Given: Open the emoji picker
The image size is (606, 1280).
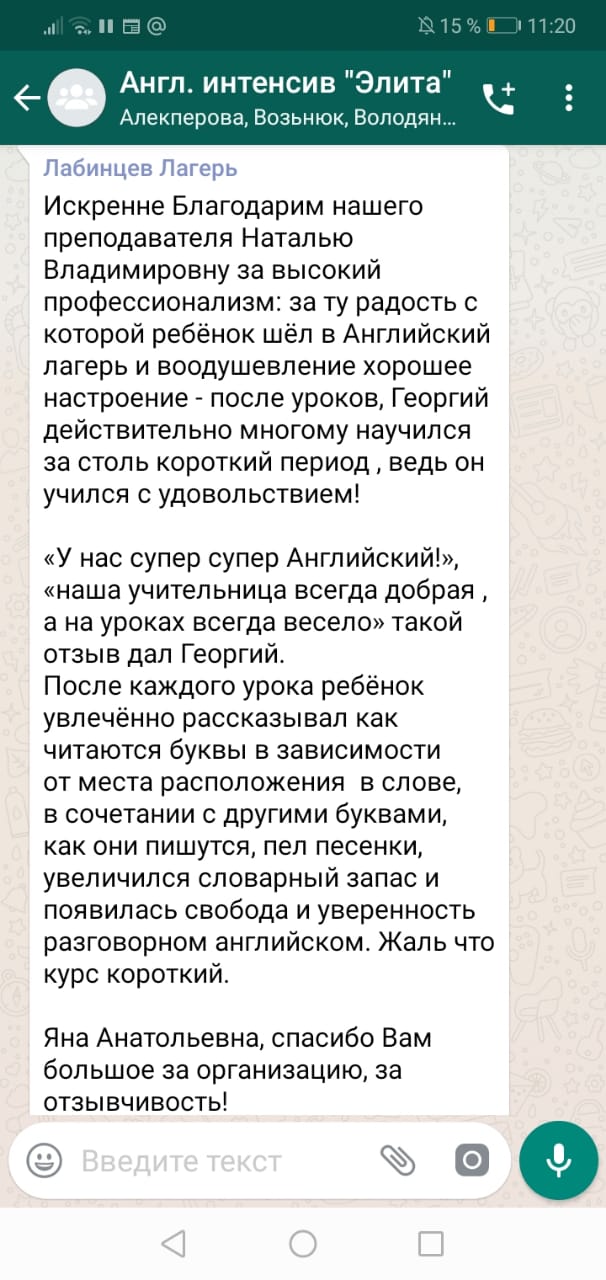Looking at the screenshot, I should click(x=44, y=1160).
